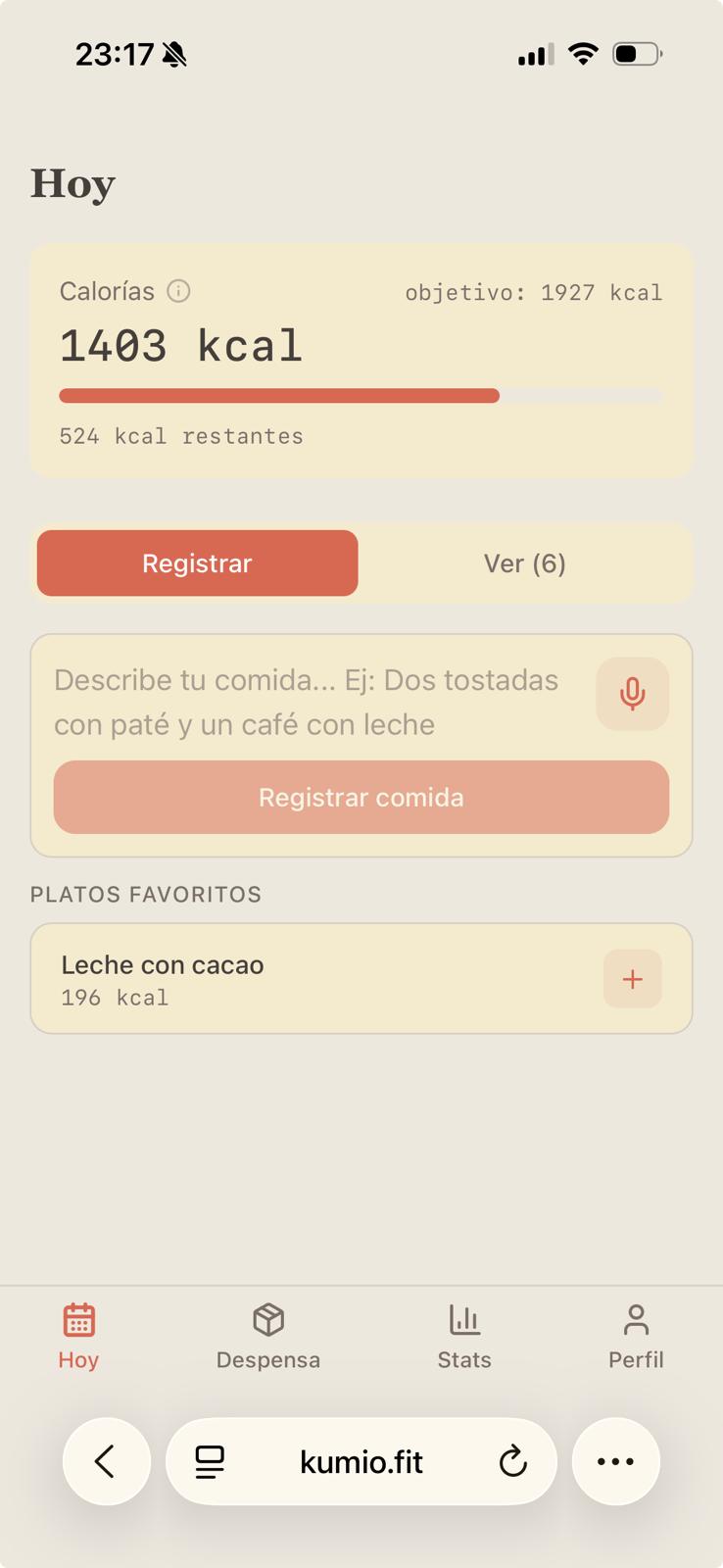Open the calories info icon
This screenshot has width=723, height=1568.
click(178, 291)
